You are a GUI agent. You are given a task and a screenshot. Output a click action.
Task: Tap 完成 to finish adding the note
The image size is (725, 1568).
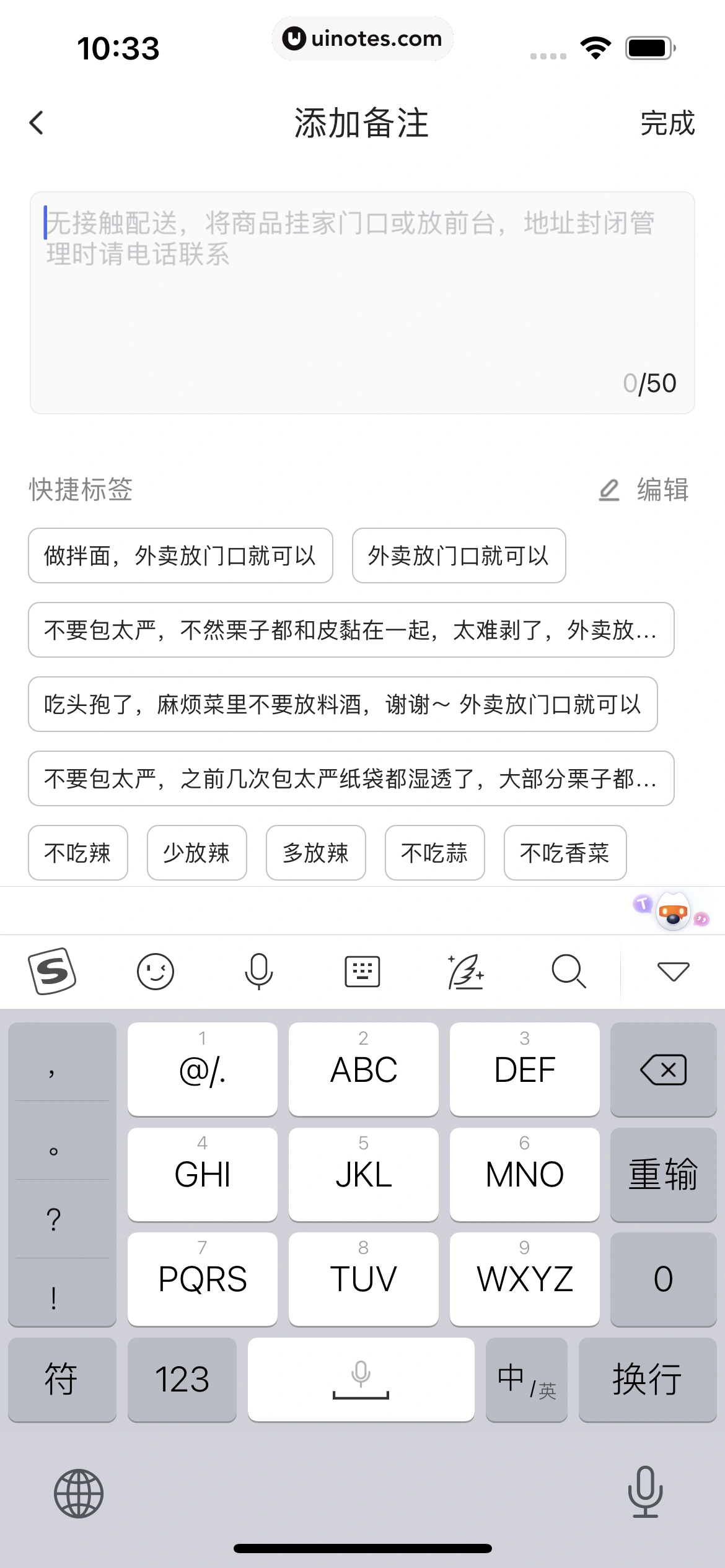click(x=668, y=124)
